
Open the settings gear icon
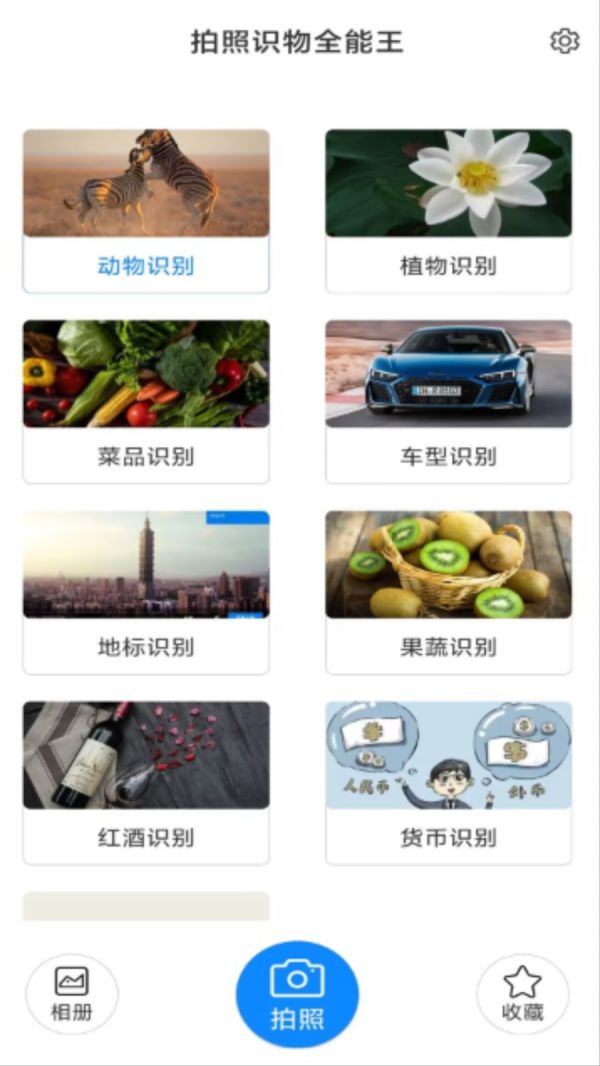565,41
